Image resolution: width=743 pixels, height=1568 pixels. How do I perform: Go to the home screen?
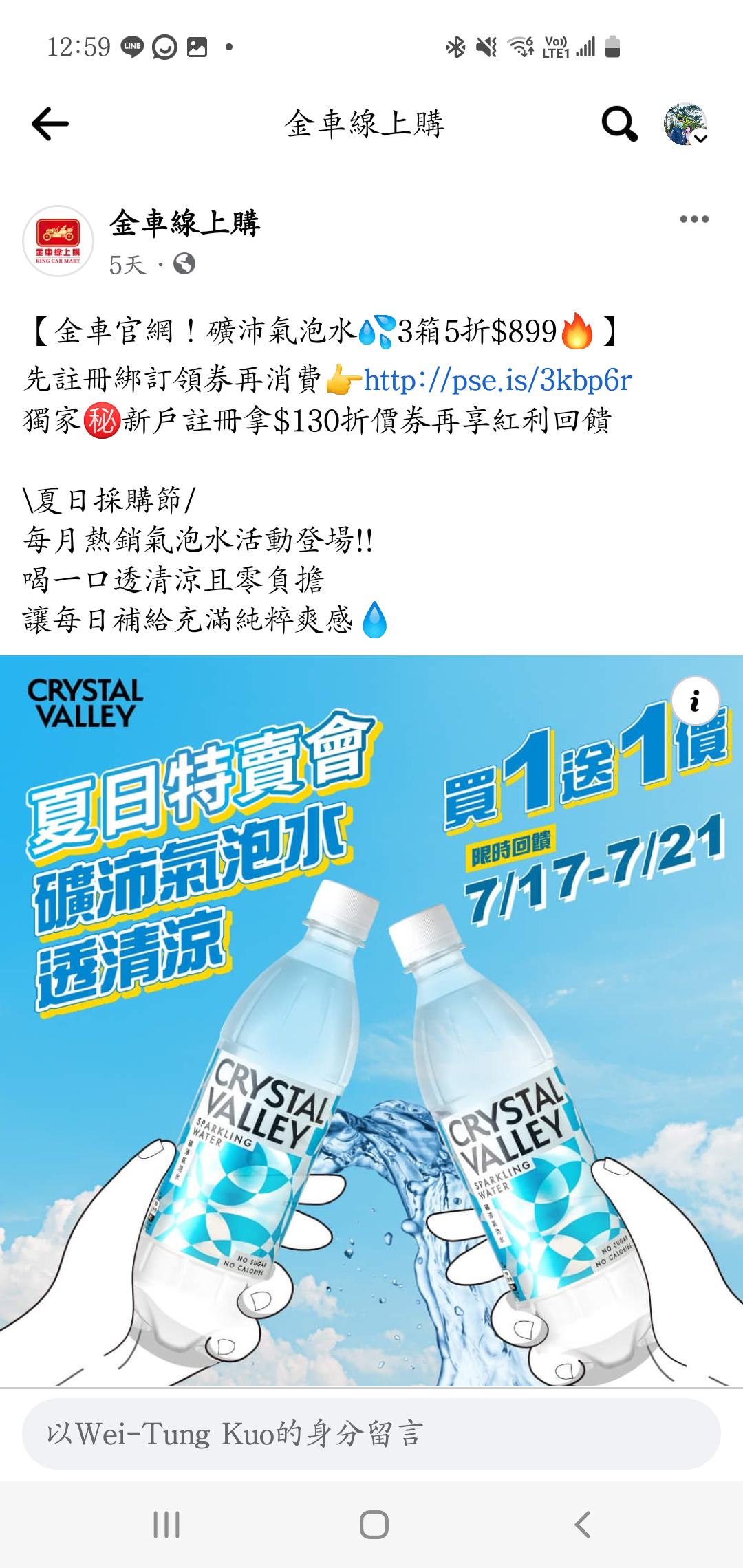tap(374, 1524)
